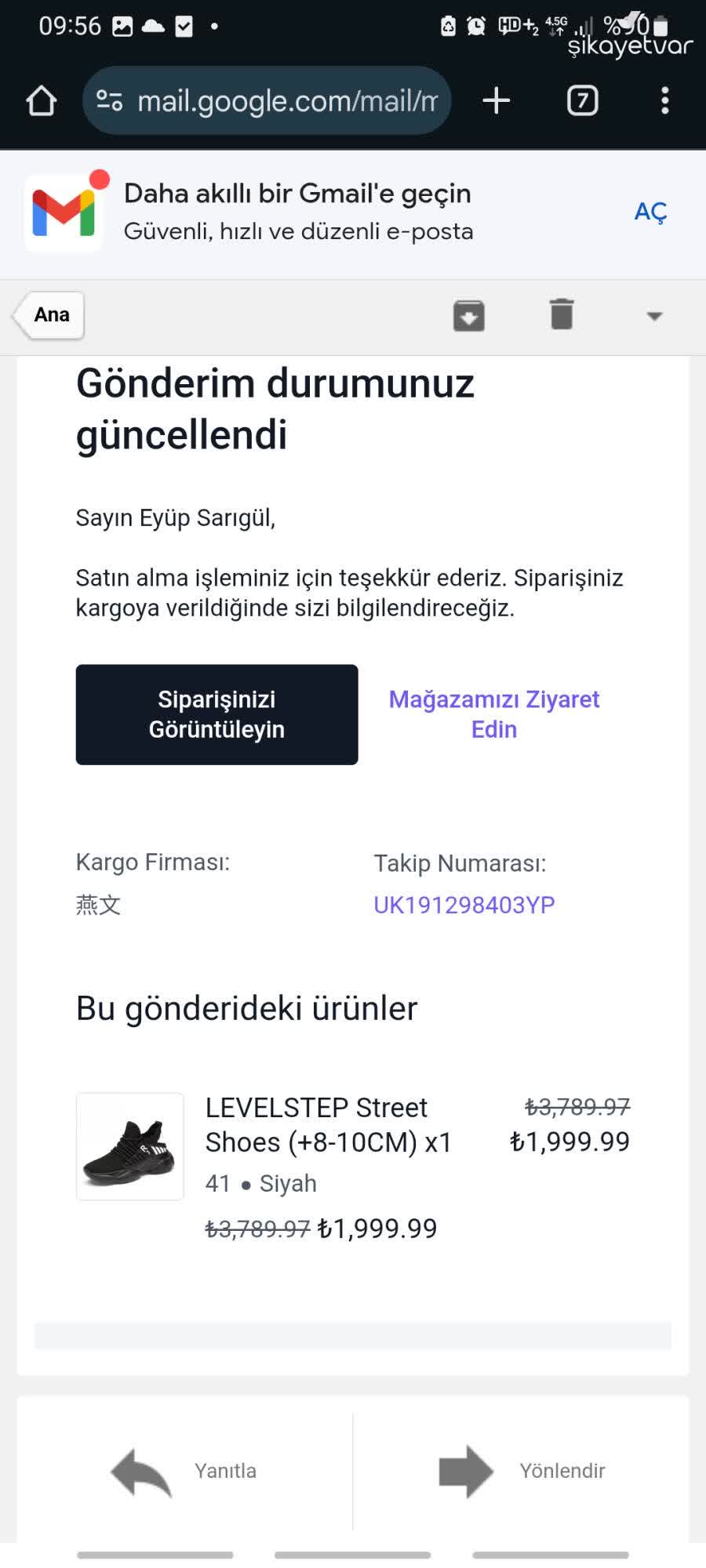Tap the Gmail M logo
This screenshot has width=706, height=1568.
pyautogui.click(x=64, y=212)
